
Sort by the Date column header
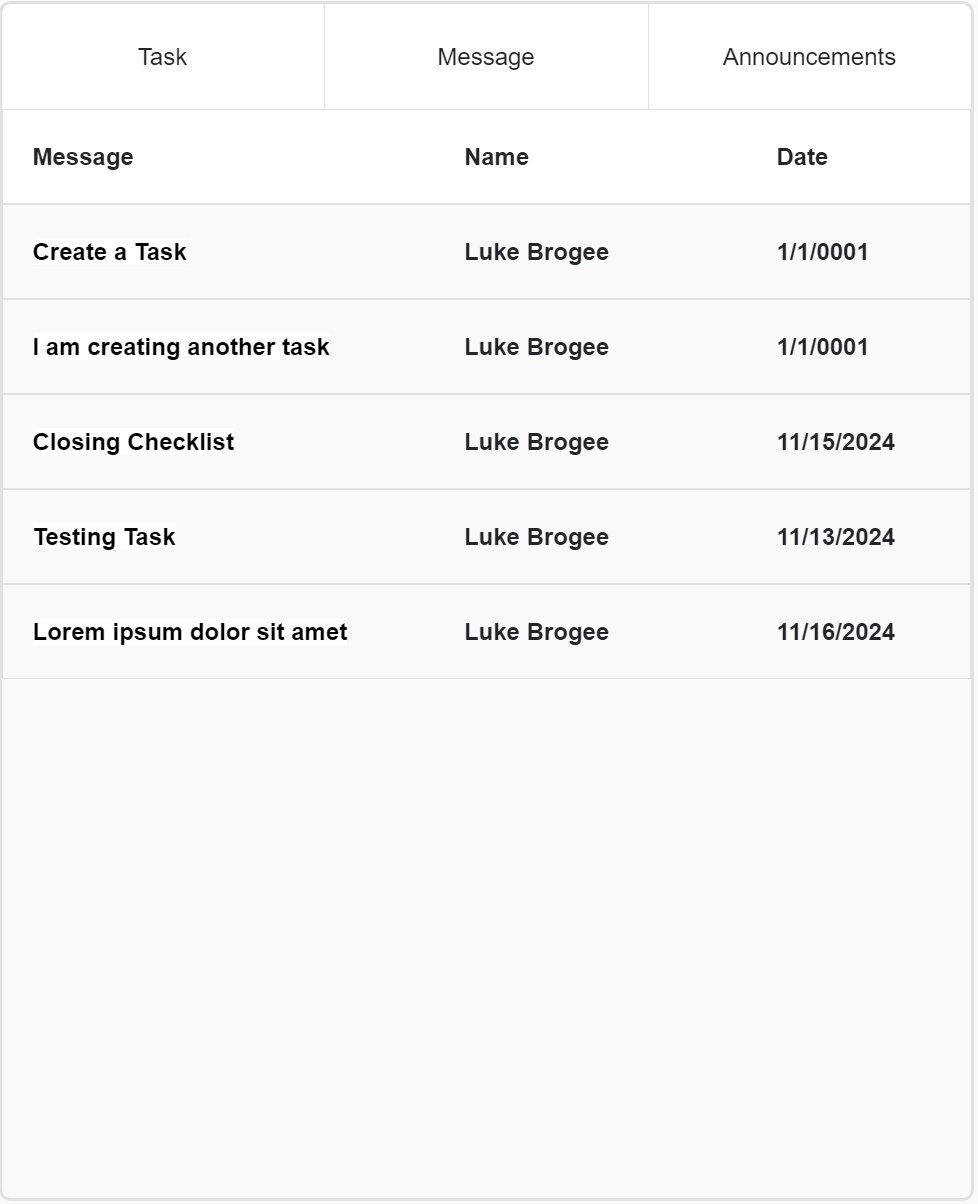801,157
